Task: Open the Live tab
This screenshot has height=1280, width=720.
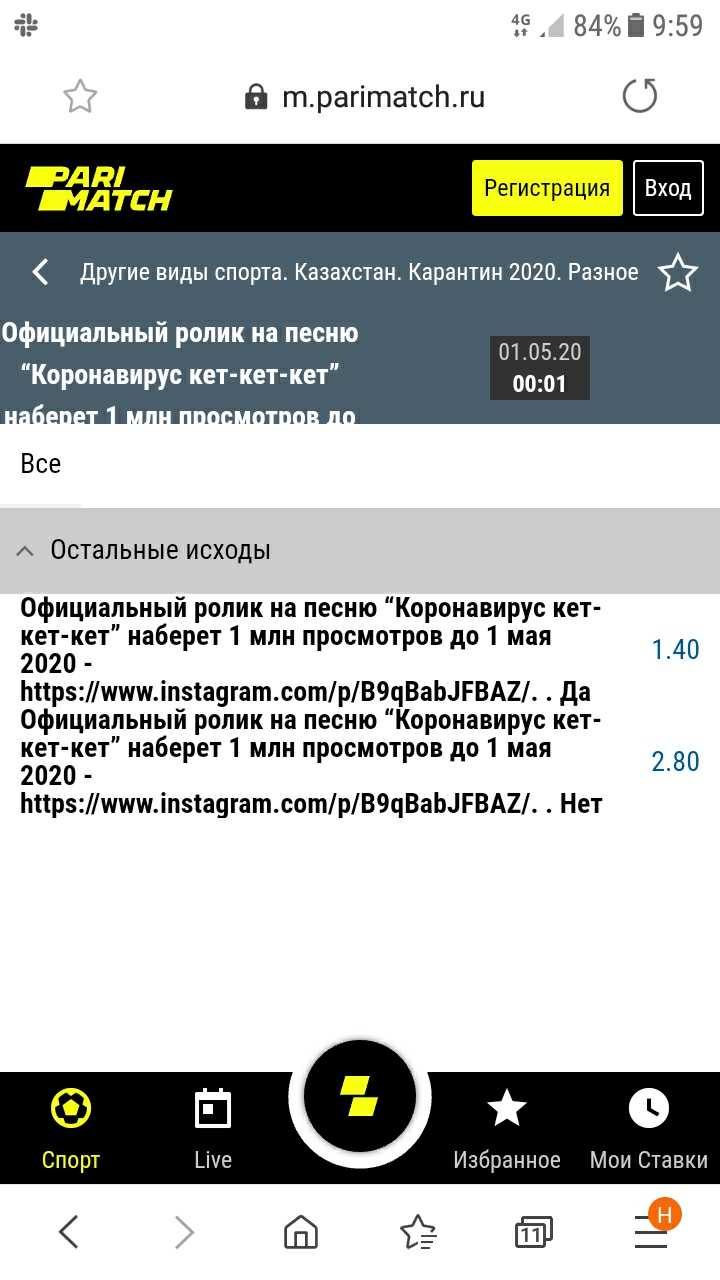Action: 213,1128
